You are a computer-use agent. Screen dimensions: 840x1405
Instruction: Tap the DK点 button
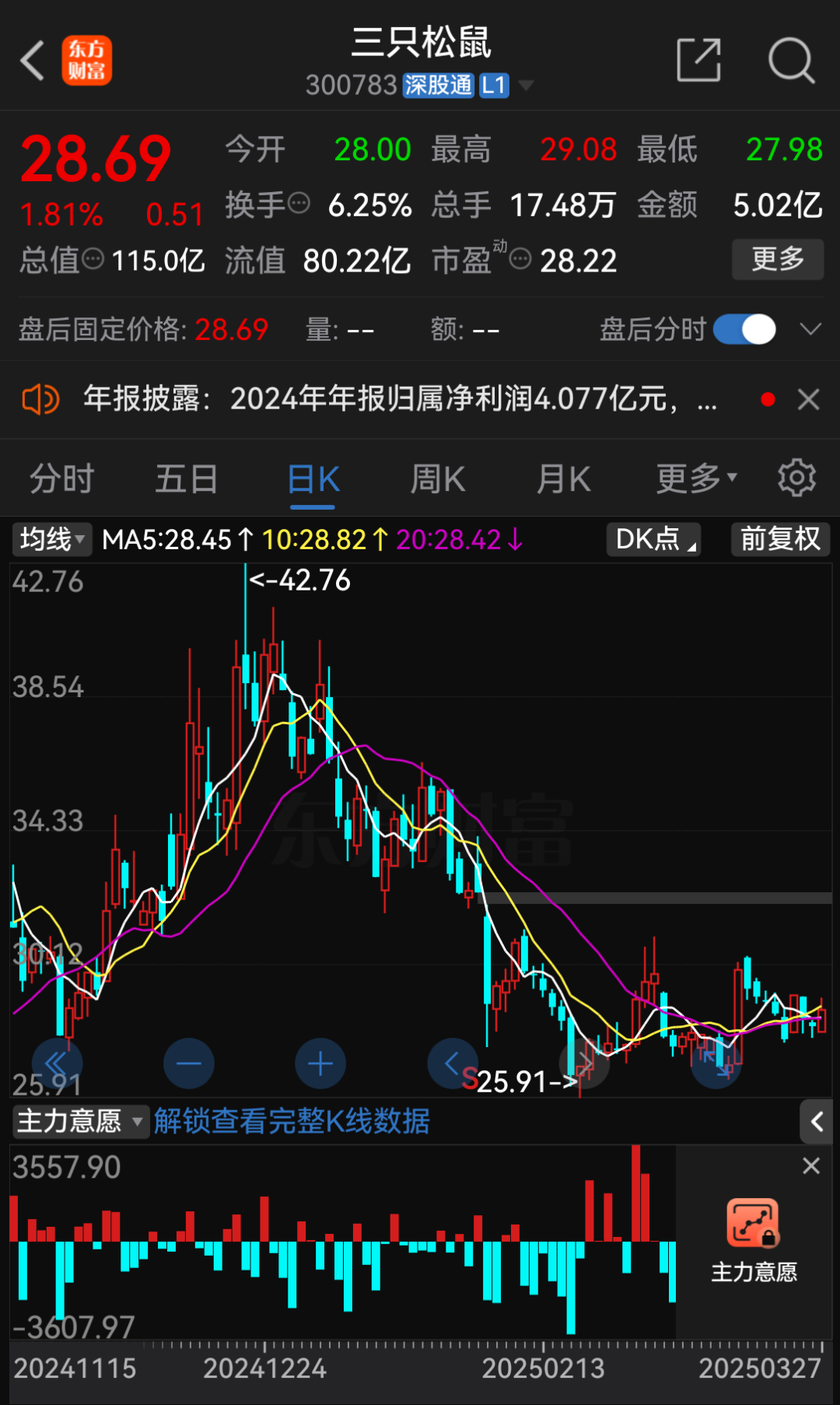[653, 539]
